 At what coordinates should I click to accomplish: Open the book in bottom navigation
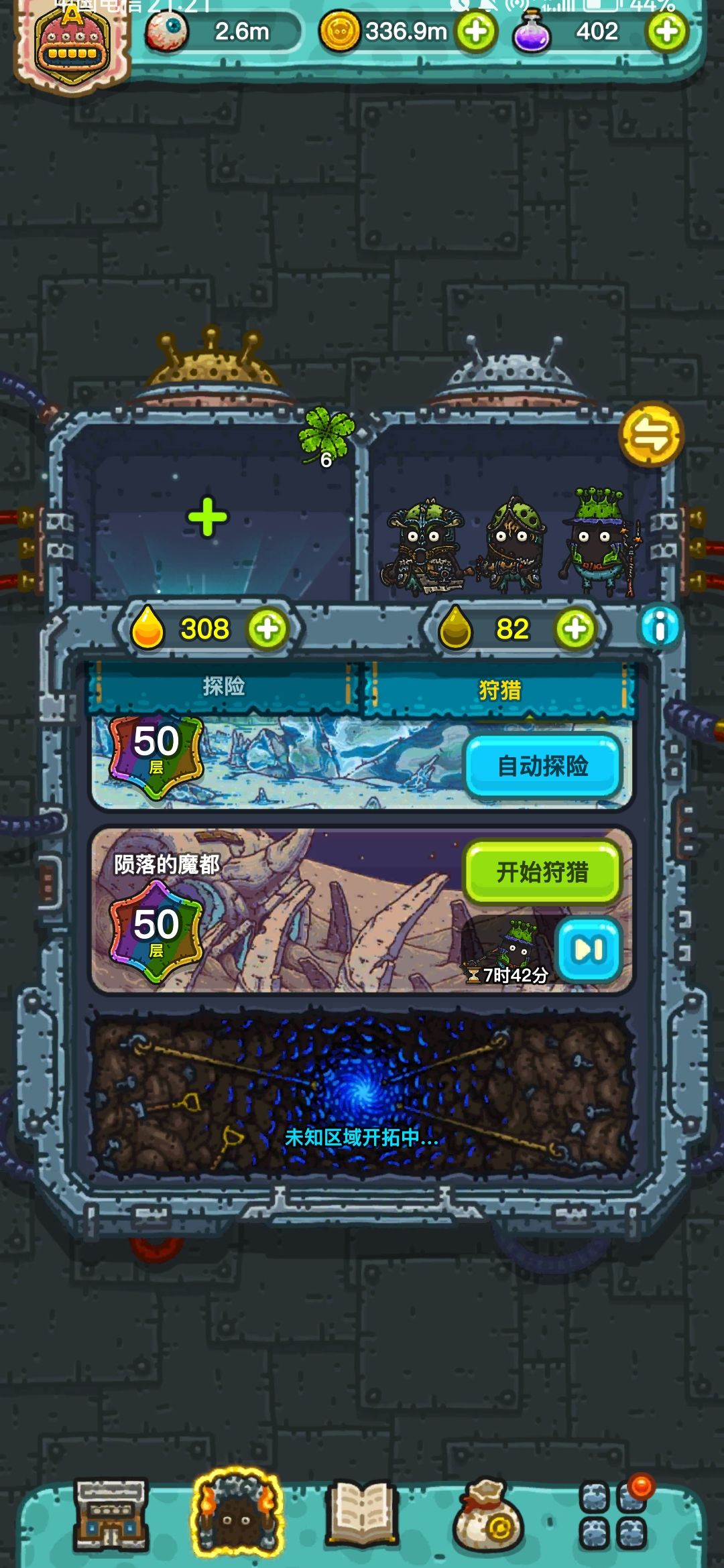[363, 1516]
